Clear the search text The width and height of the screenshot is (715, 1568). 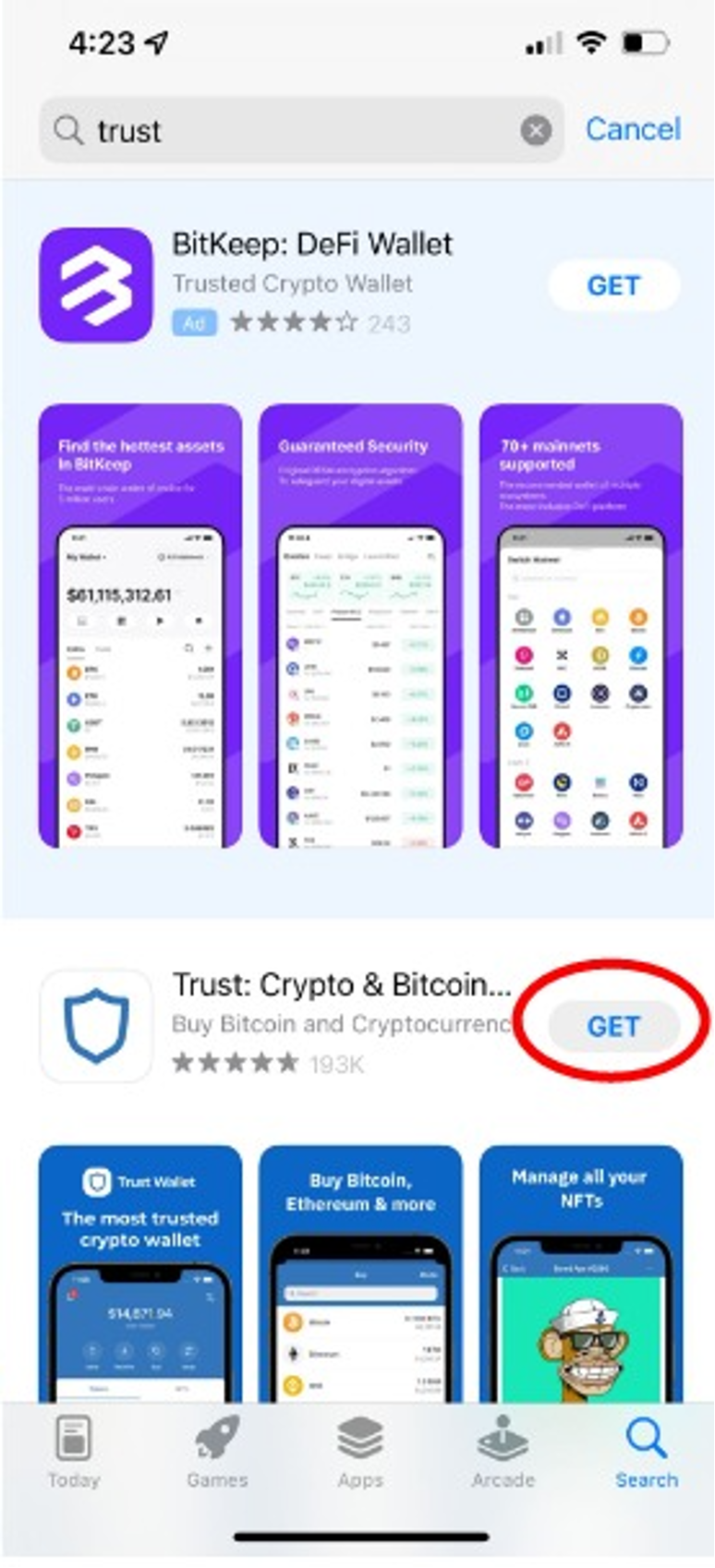click(536, 130)
